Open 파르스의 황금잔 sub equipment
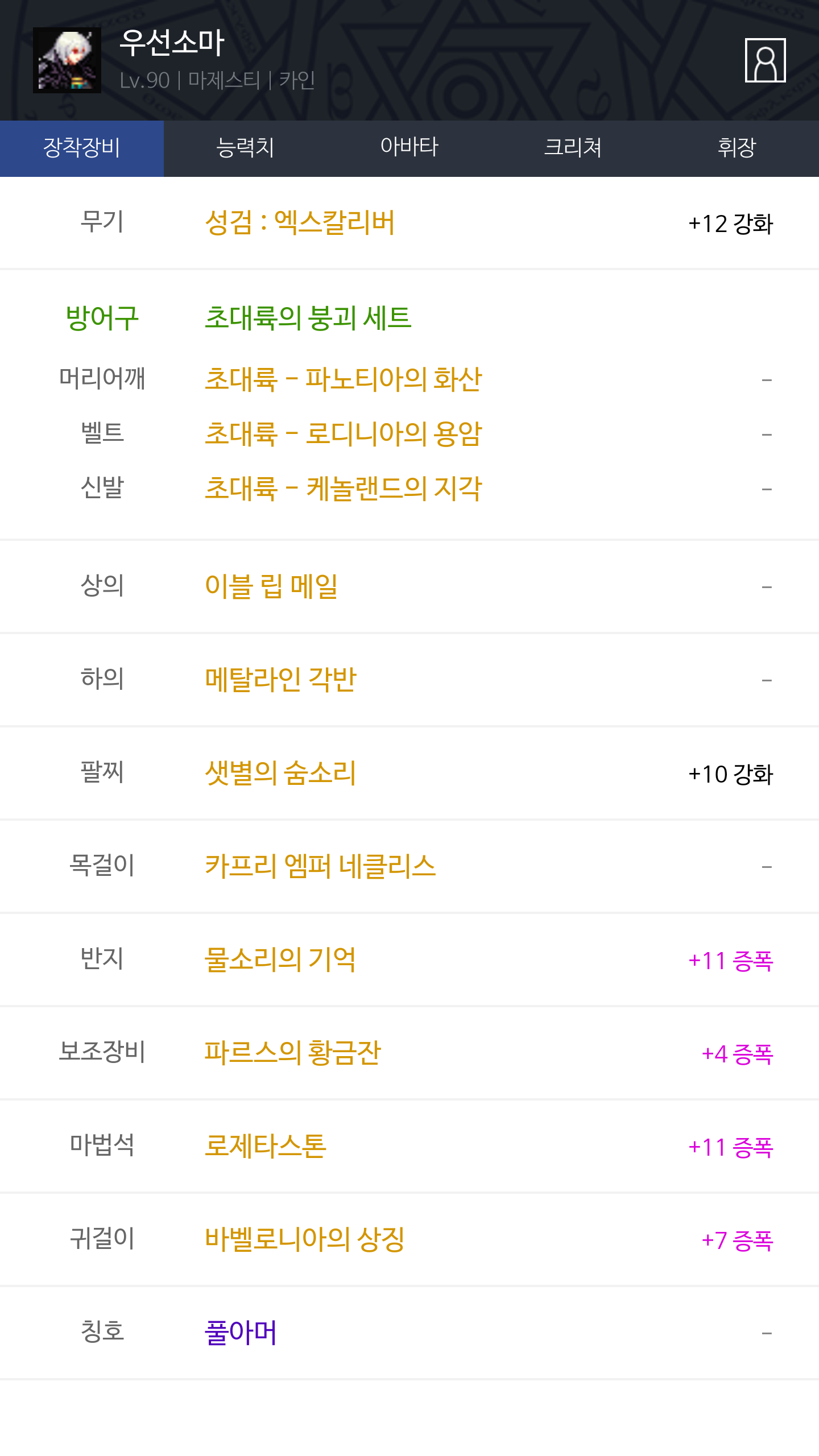819x1456 pixels. click(293, 1053)
